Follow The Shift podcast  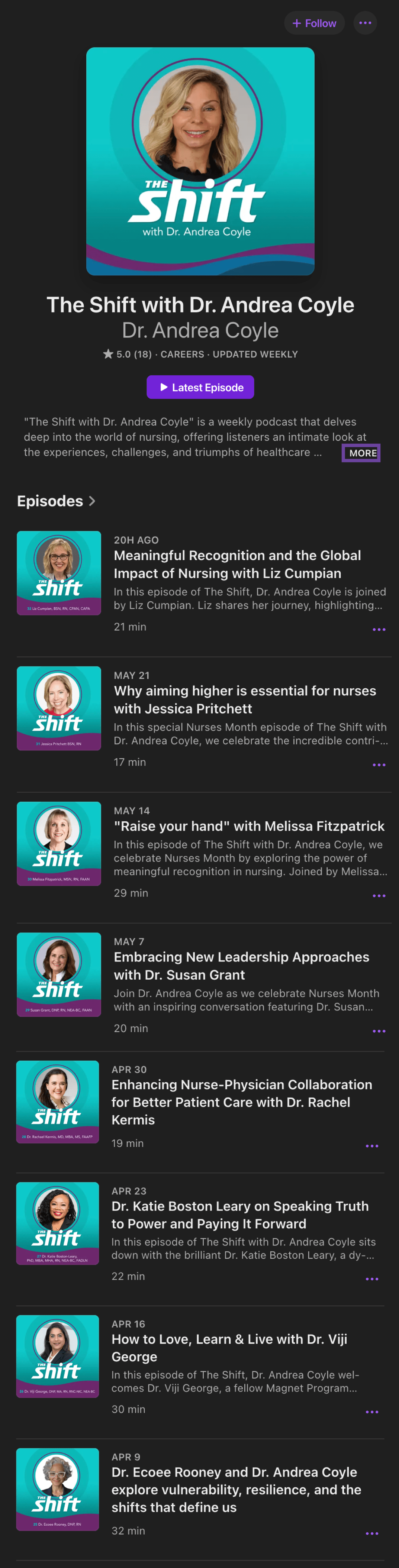(x=314, y=23)
